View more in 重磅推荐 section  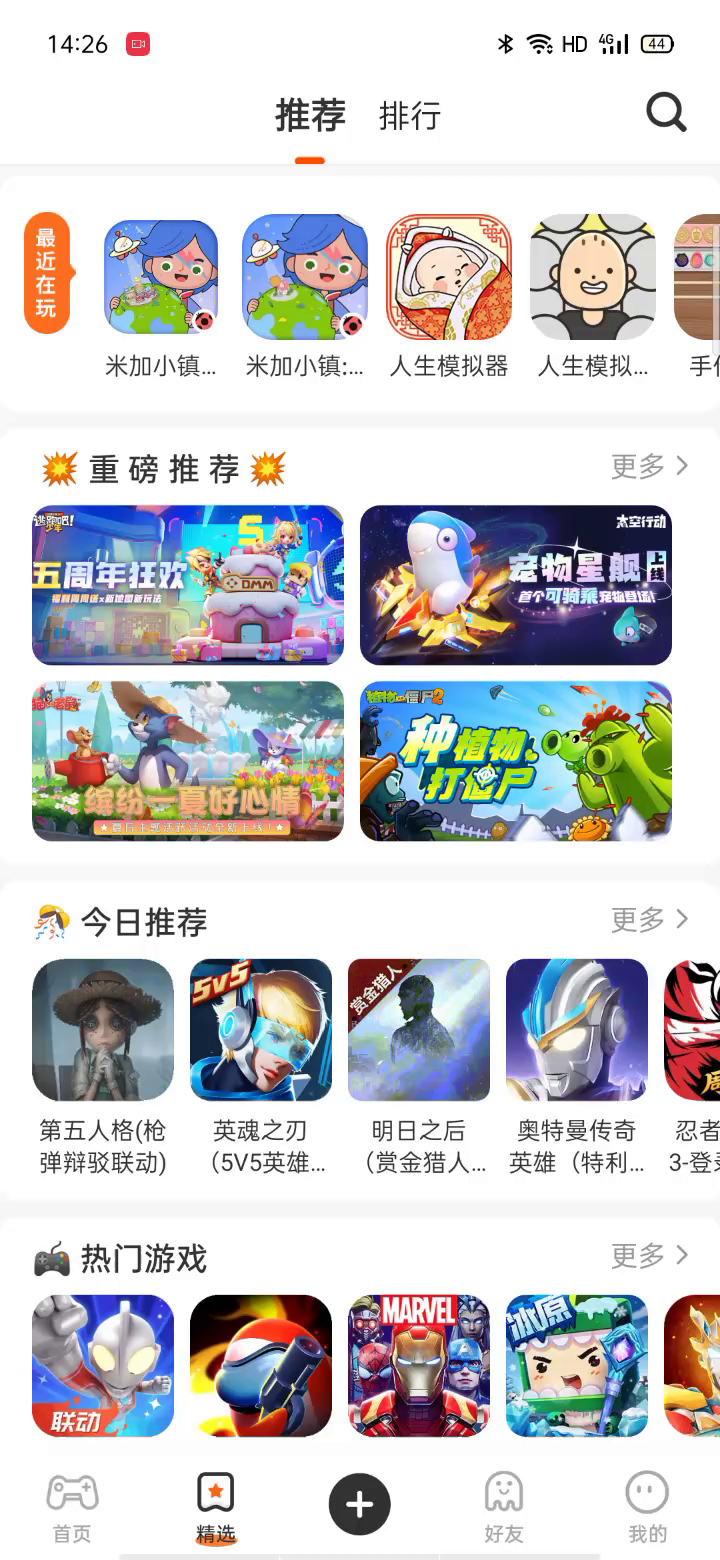point(650,466)
